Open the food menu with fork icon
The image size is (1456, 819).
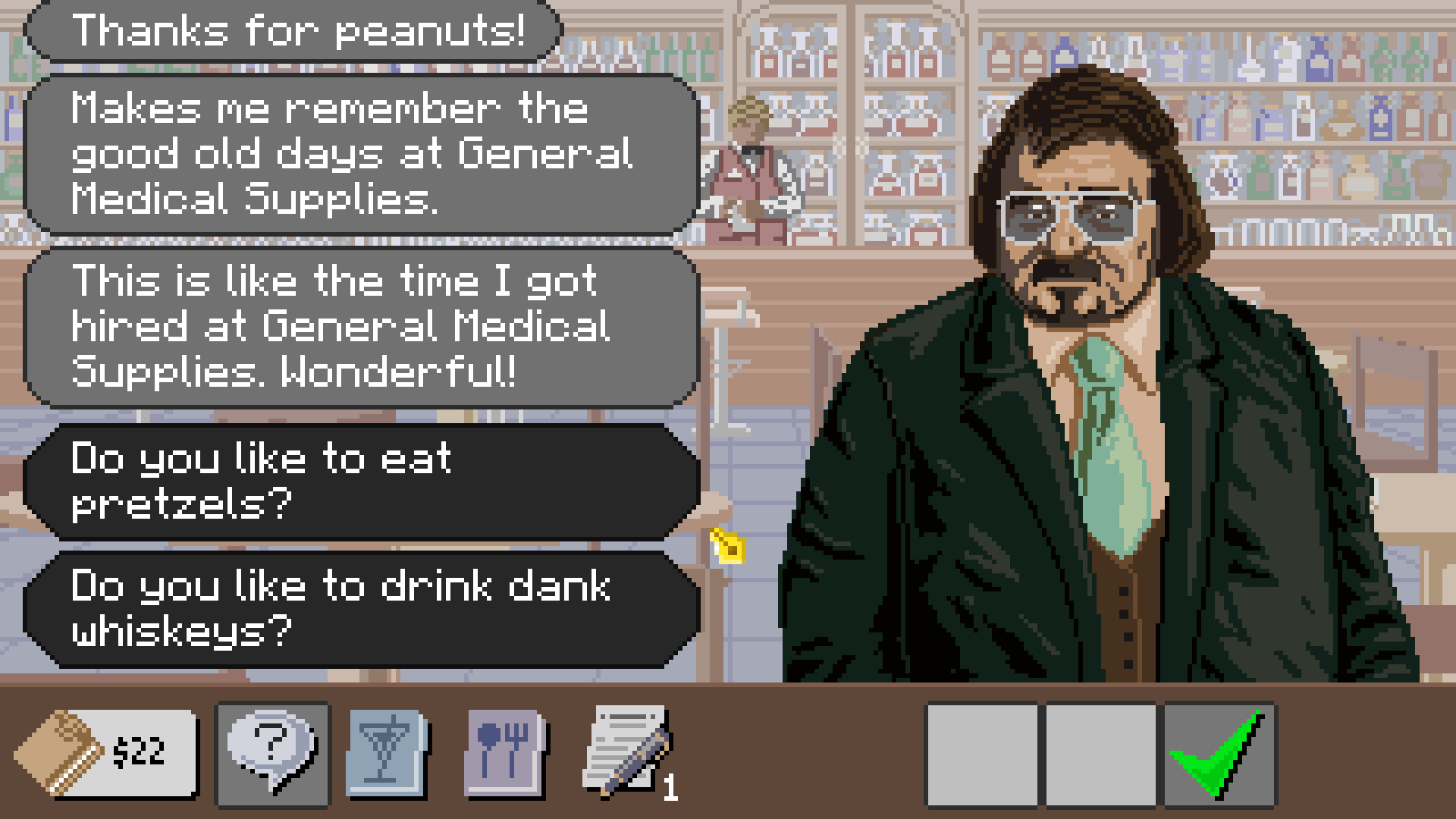[x=505, y=752]
